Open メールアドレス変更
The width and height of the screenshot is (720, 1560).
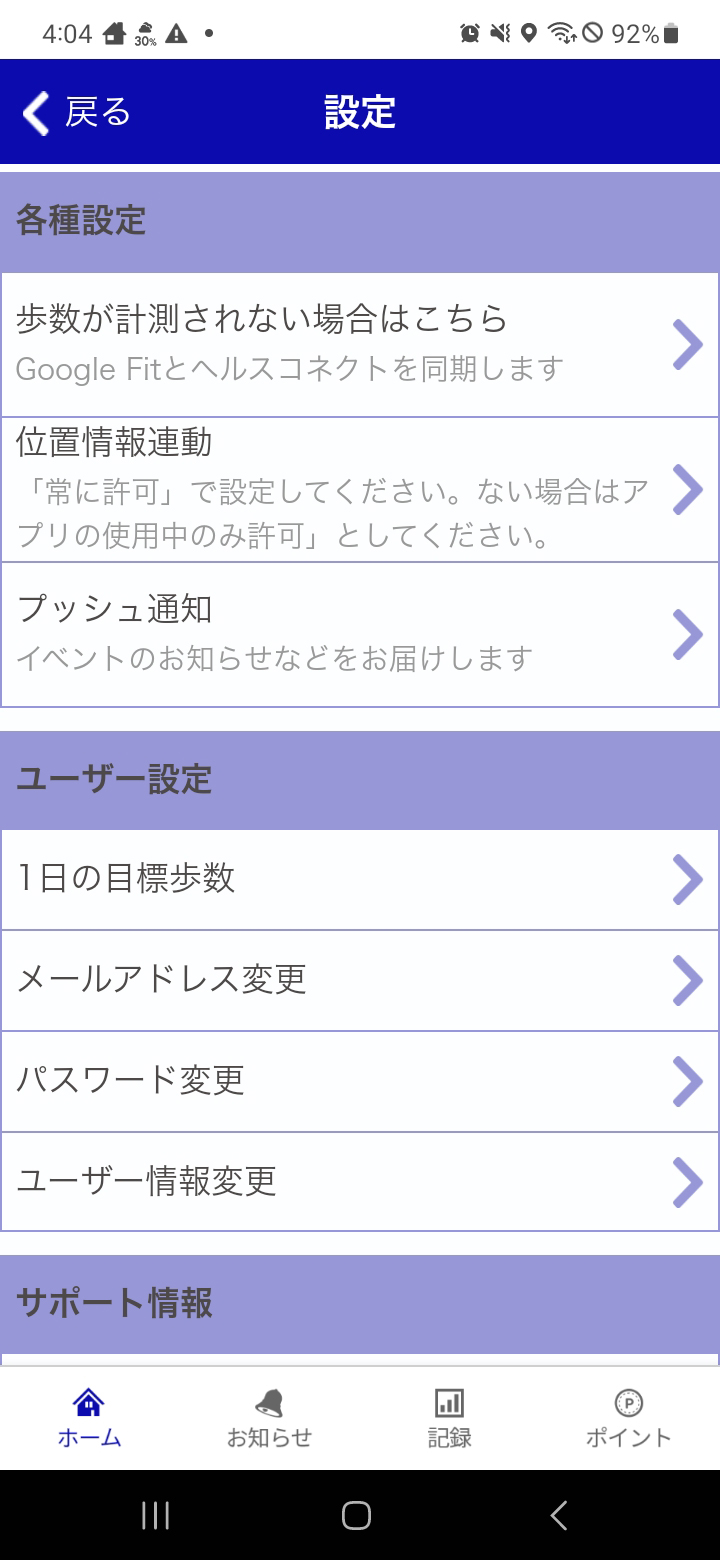[x=360, y=980]
